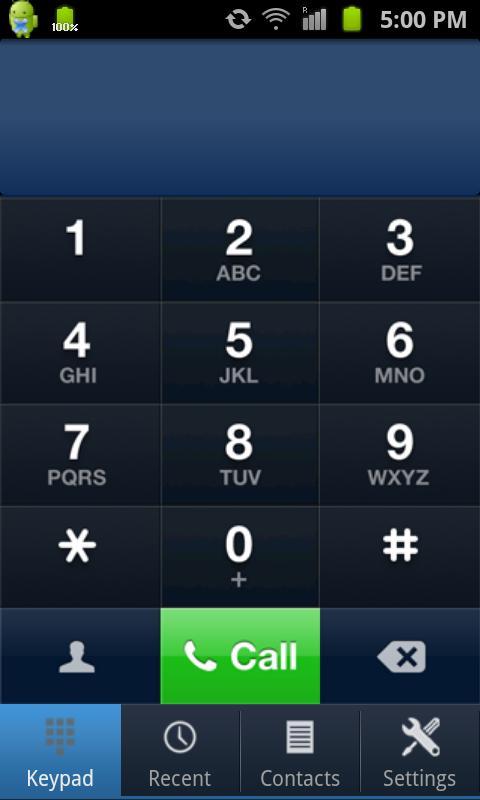This screenshot has height=800, width=480.
Task: Tap the hash key
Action: pyautogui.click(x=400, y=557)
